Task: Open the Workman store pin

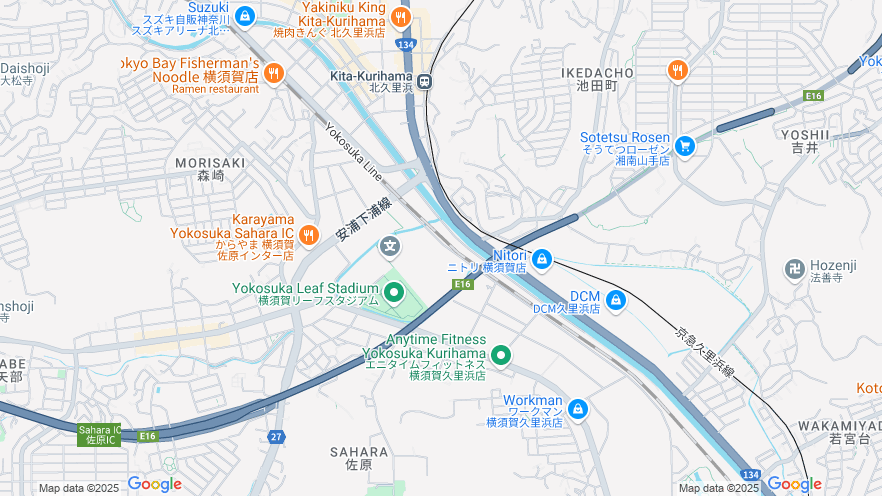Action: coord(577,409)
